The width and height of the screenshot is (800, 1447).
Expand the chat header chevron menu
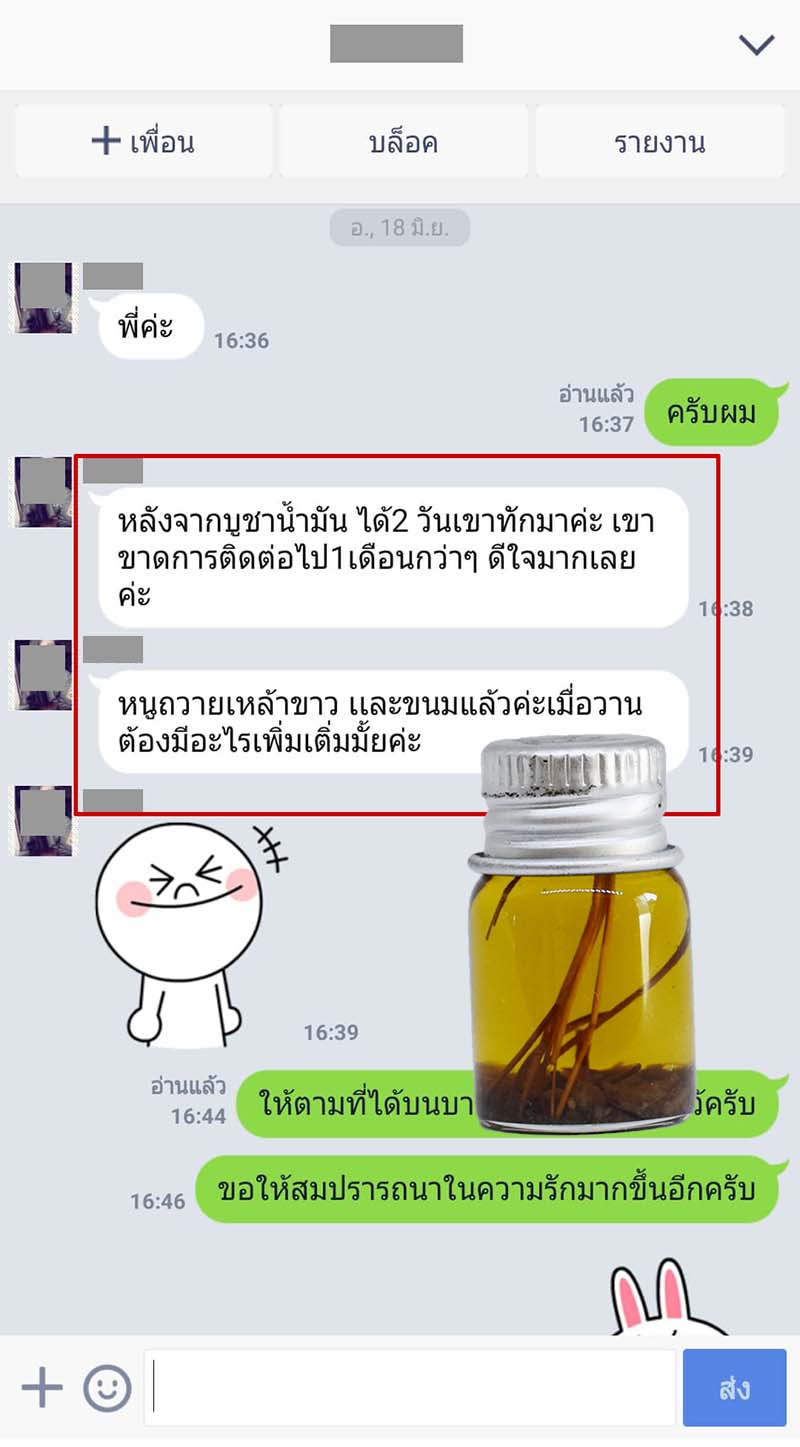pyautogui.click(x=755, y=44)
